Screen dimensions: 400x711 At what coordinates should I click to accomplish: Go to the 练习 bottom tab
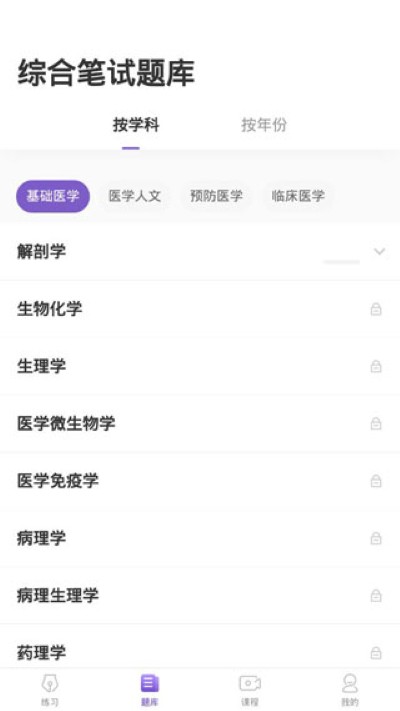point(50,689)
